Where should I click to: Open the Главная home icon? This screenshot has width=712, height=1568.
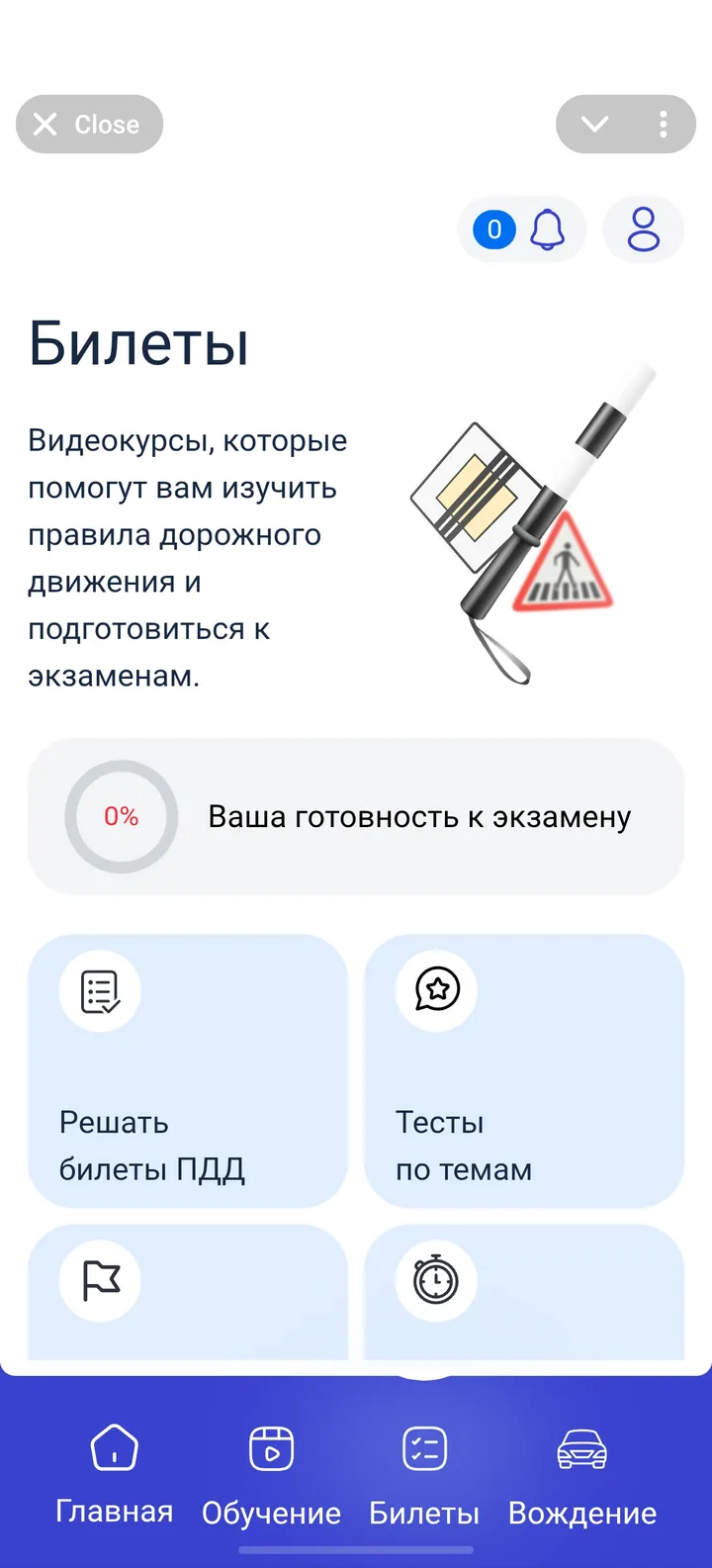point(113,1447)
